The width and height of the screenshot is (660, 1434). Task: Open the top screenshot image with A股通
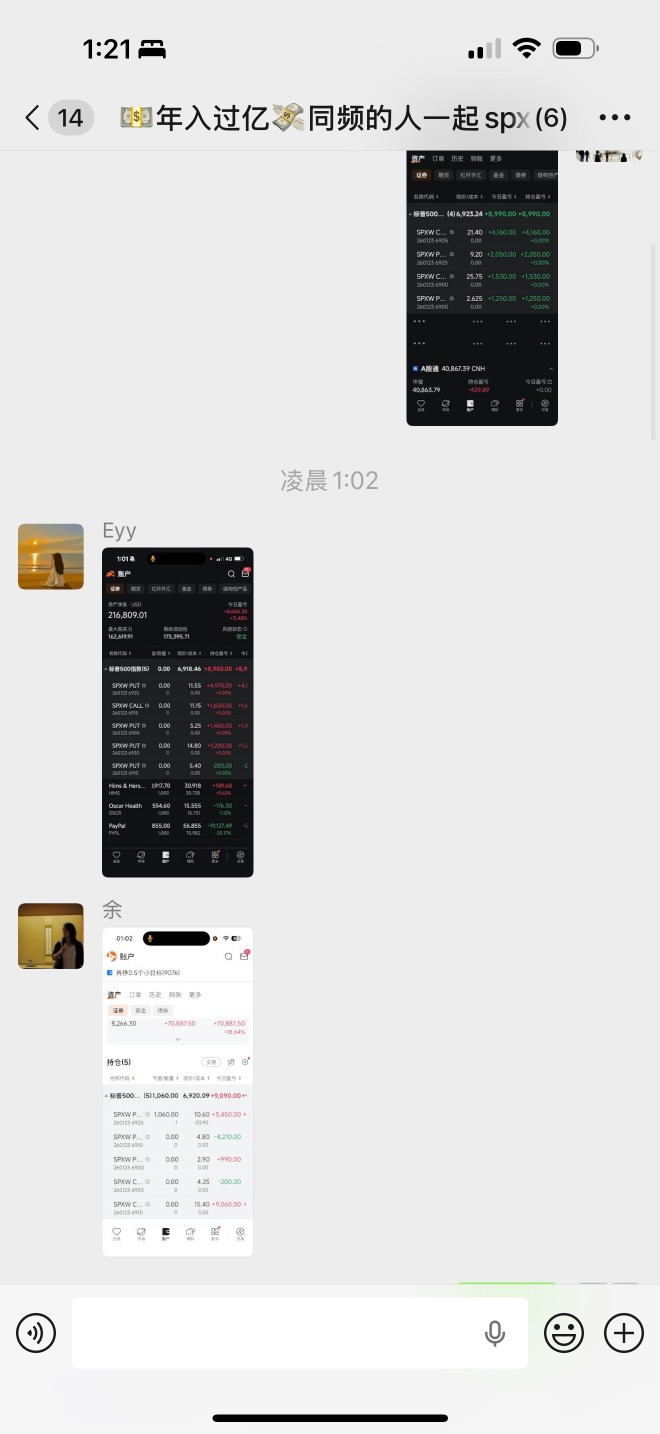482,288
